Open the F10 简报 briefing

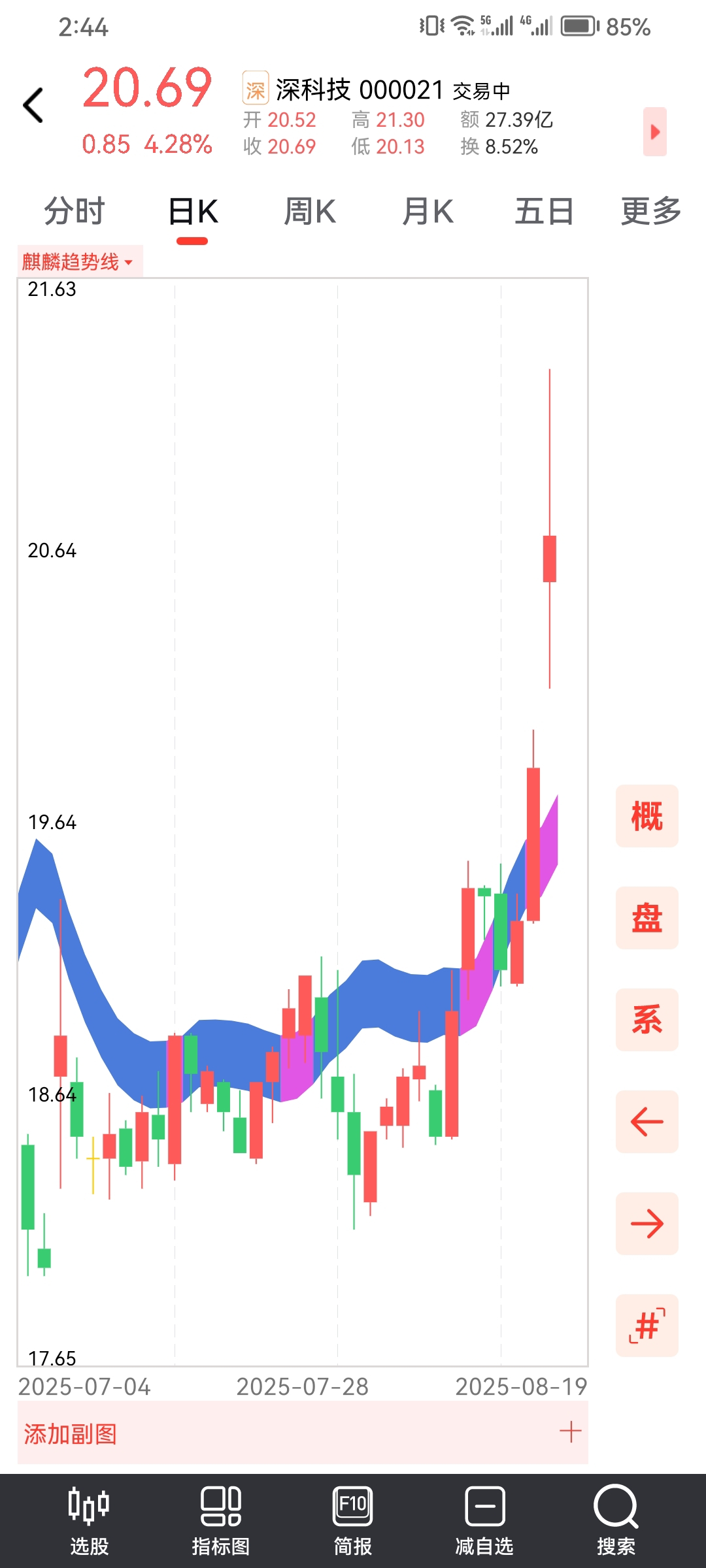353,1521
